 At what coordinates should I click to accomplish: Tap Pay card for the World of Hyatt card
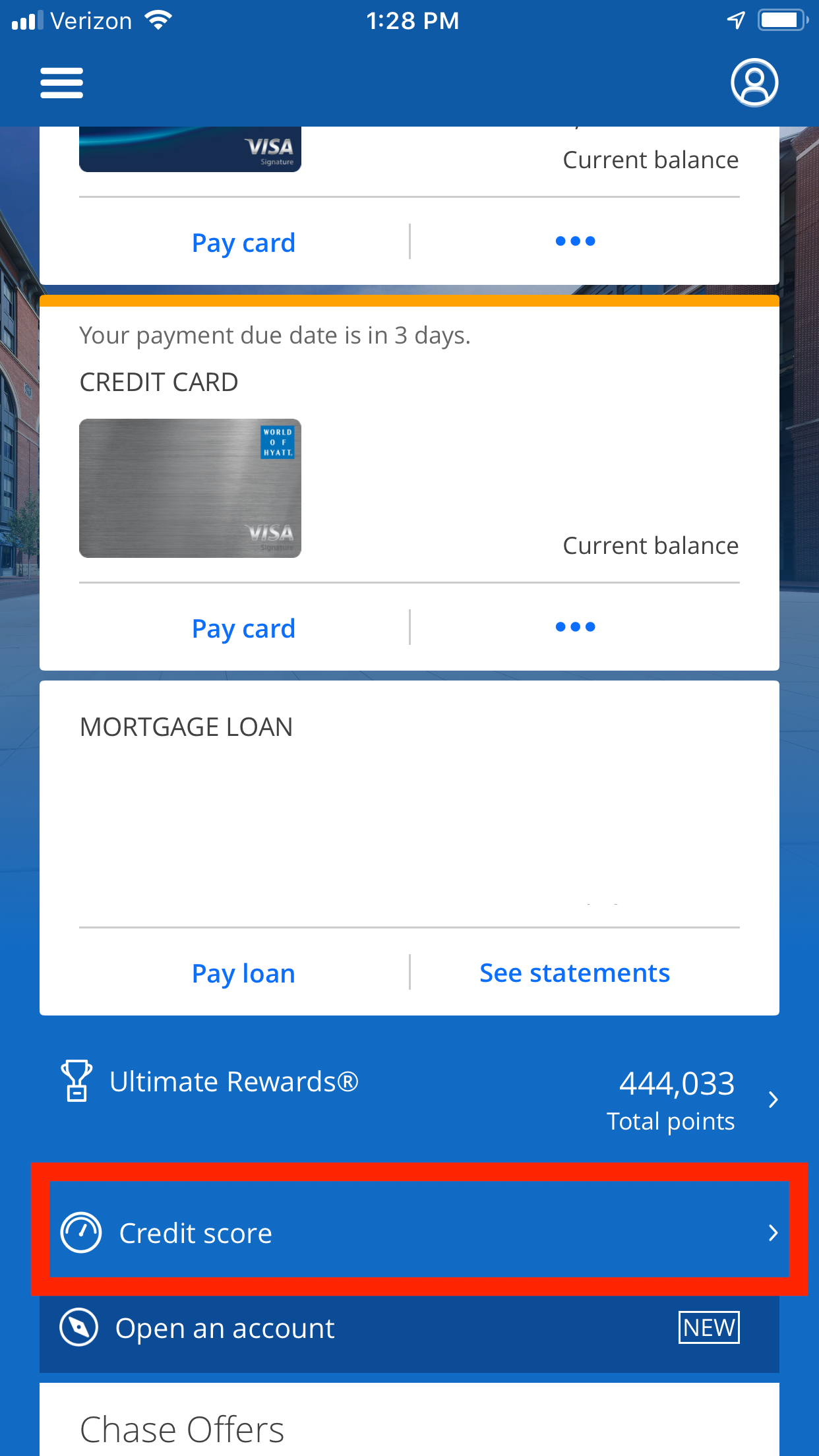[x=243, y=628]
